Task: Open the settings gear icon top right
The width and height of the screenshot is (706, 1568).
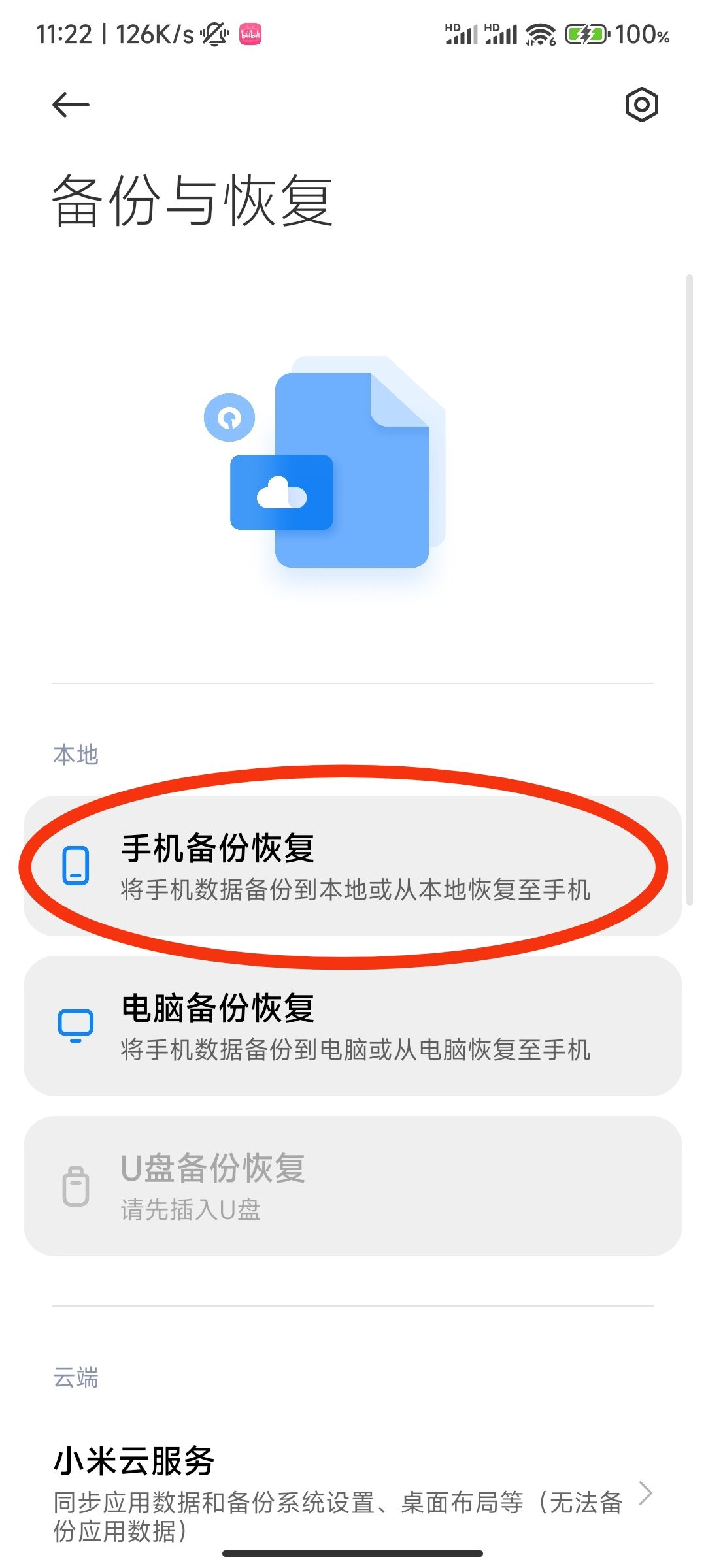Action: tap(641, 105)
